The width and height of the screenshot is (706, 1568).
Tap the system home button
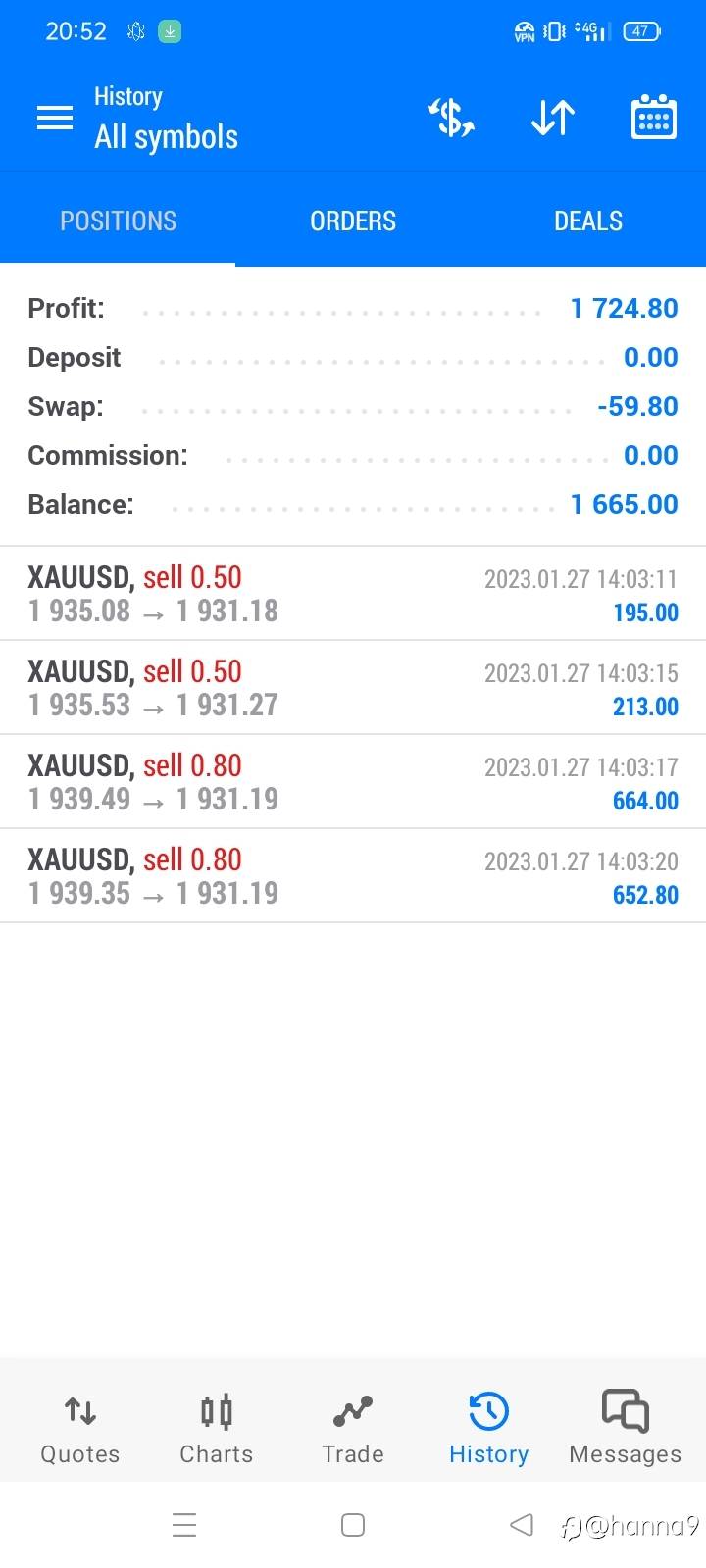[353, 1525]
